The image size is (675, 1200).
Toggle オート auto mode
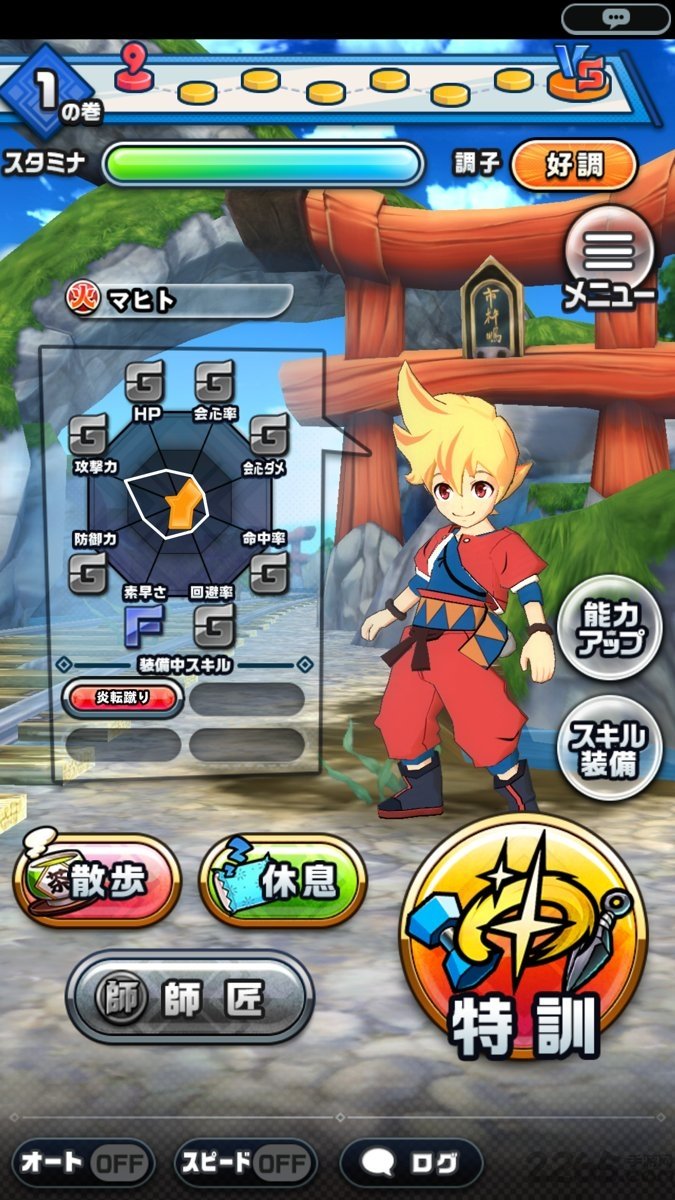tap(84, 1163)
